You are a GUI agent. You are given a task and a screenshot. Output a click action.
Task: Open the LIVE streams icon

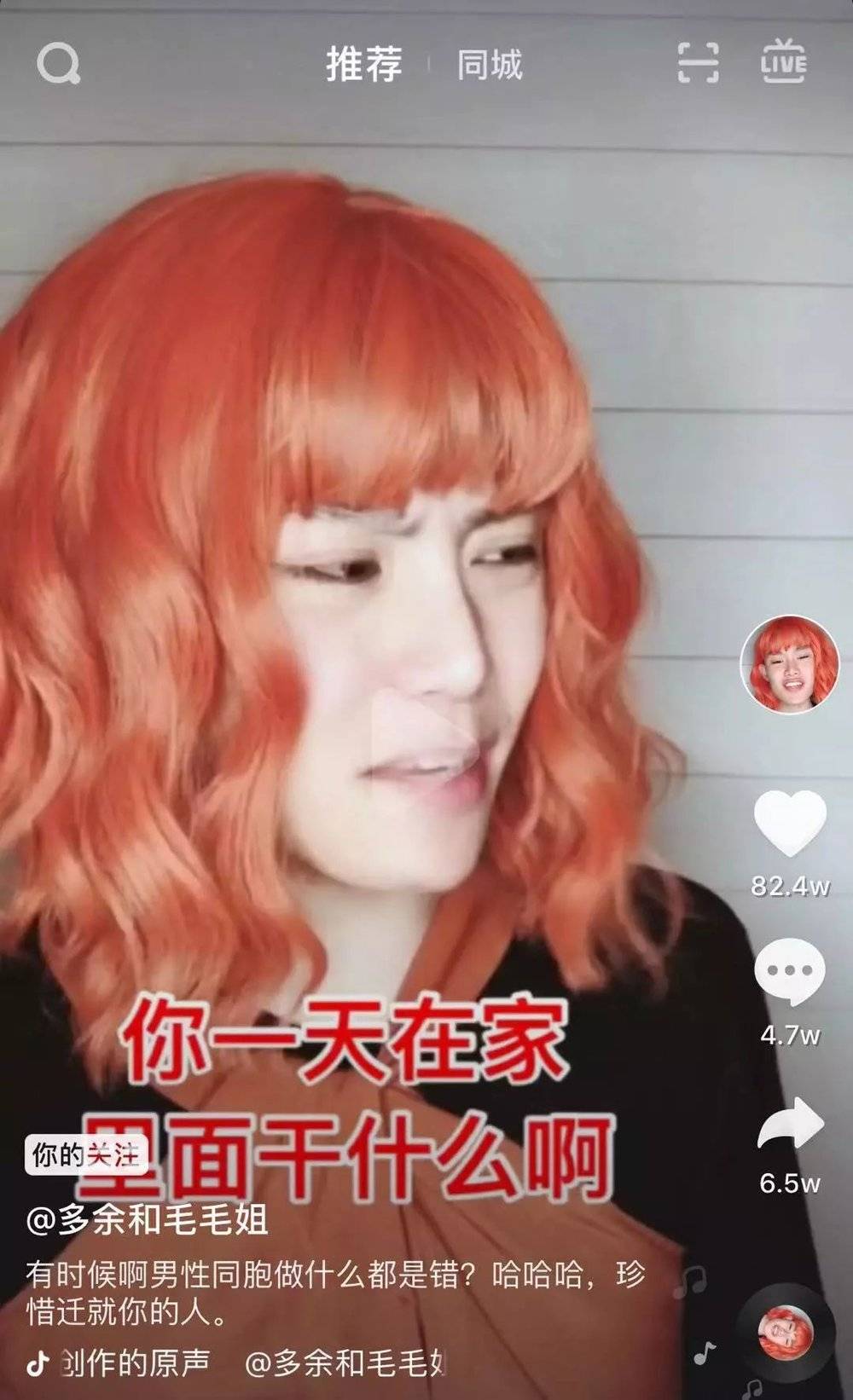coord(783,61)
